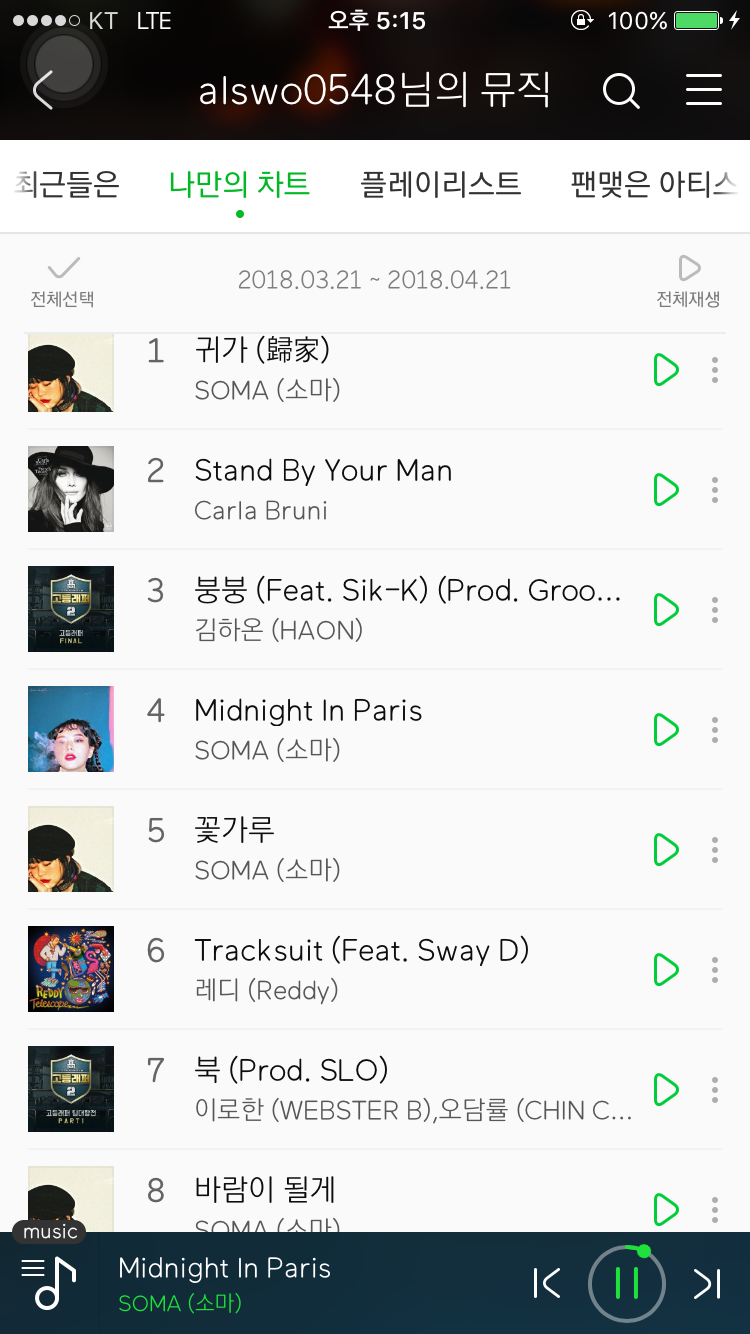Open more options for Stand By Your Man
The height and width of the screenshot is (1334, 750).
[x=714, y=490]
